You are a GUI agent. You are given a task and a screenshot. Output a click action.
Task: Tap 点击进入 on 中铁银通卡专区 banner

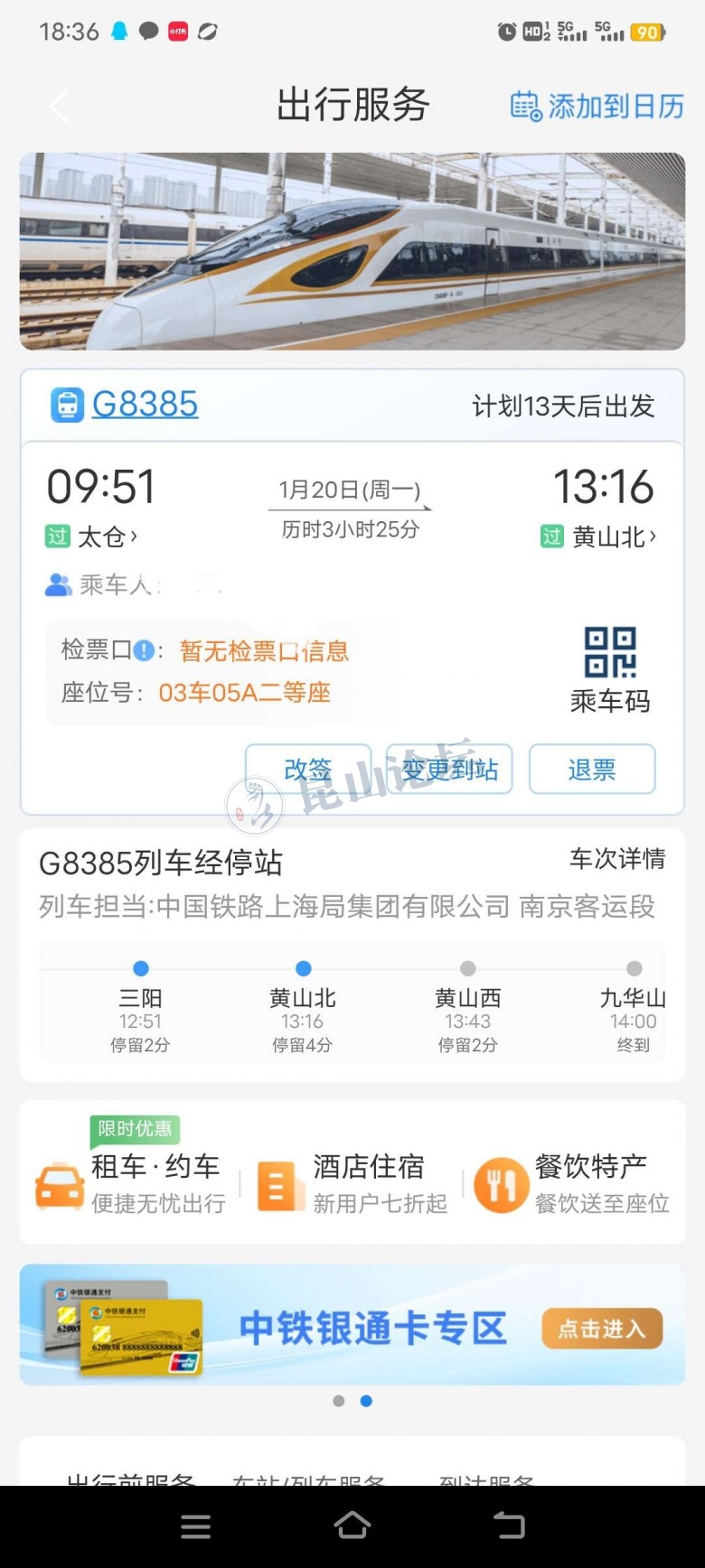click(x=601, y=1329)
